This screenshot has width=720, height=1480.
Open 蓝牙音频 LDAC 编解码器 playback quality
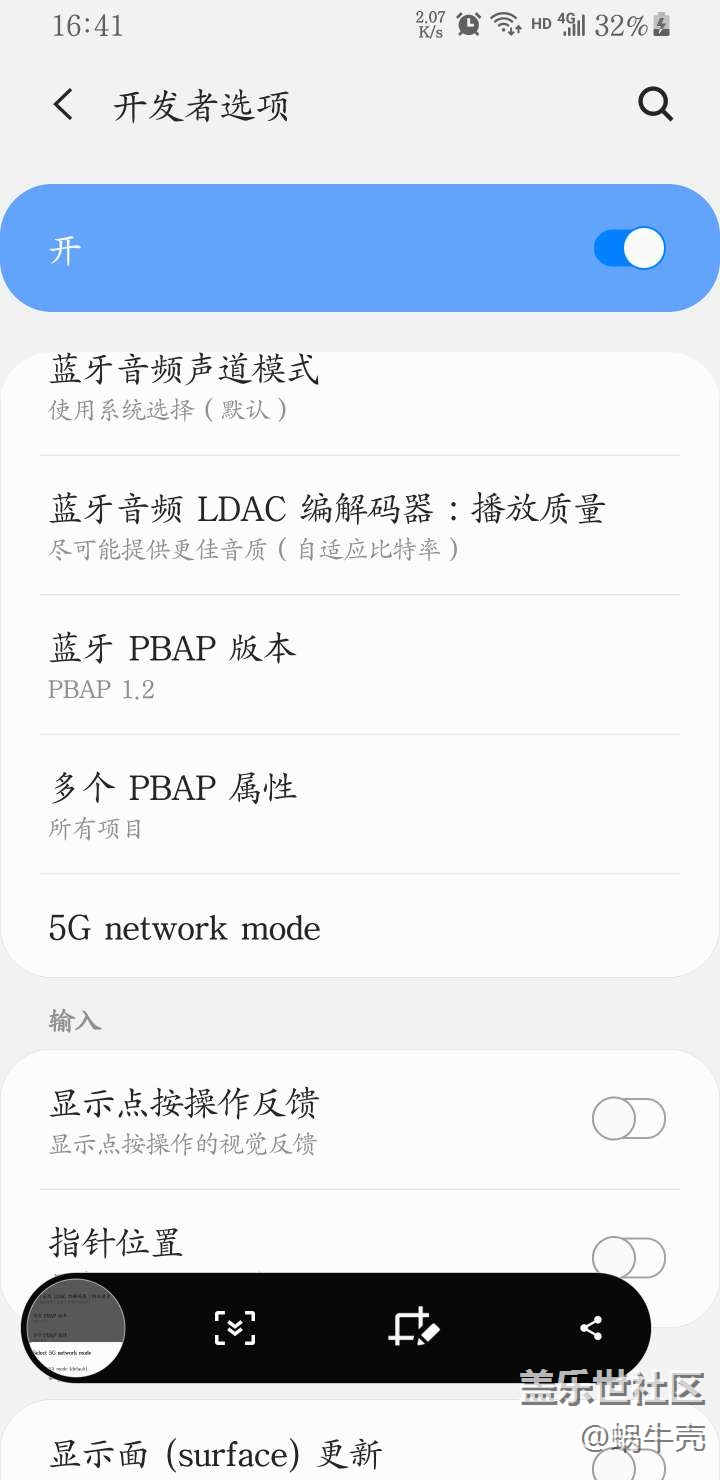click(360, 526)
